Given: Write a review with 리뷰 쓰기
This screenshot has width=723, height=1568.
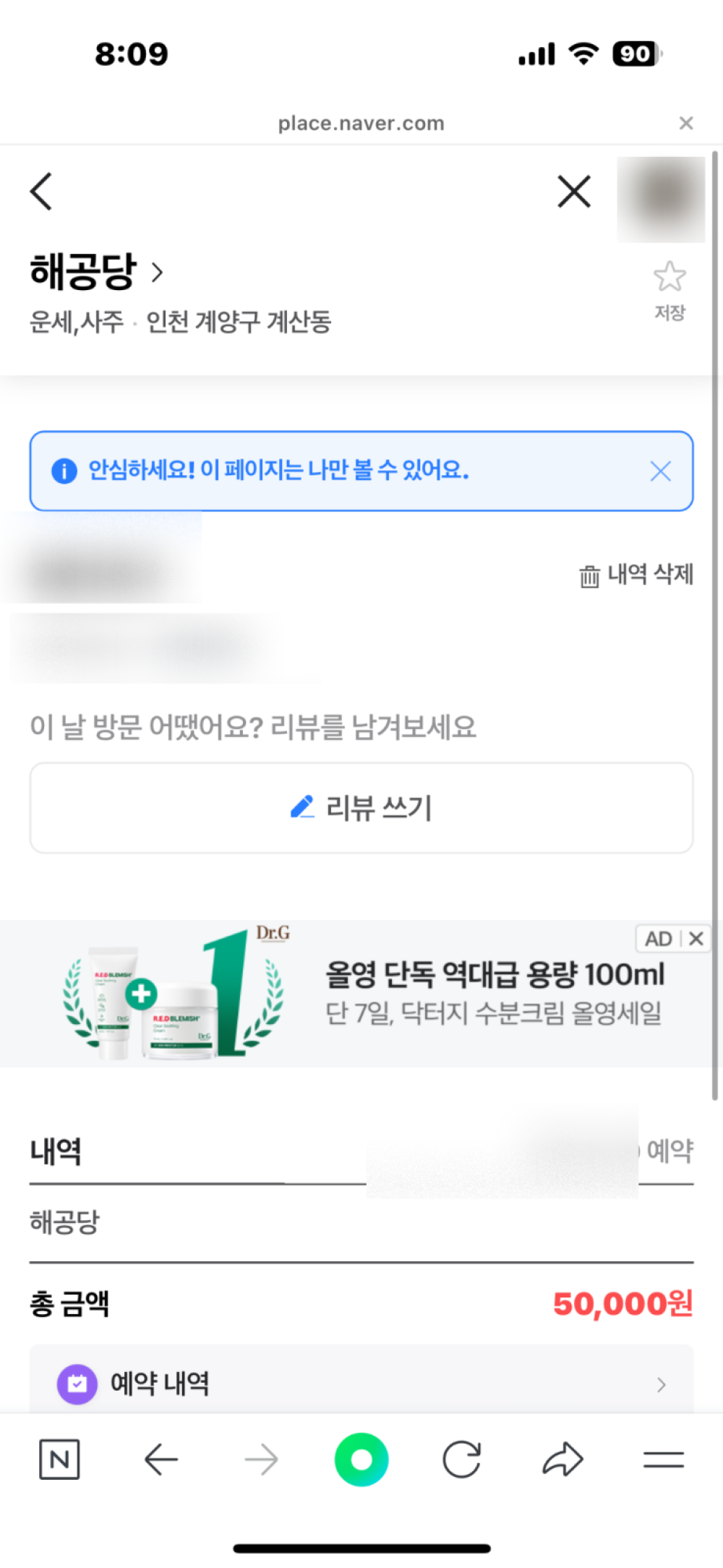Looking at the screenshot, I should point(361,808).
